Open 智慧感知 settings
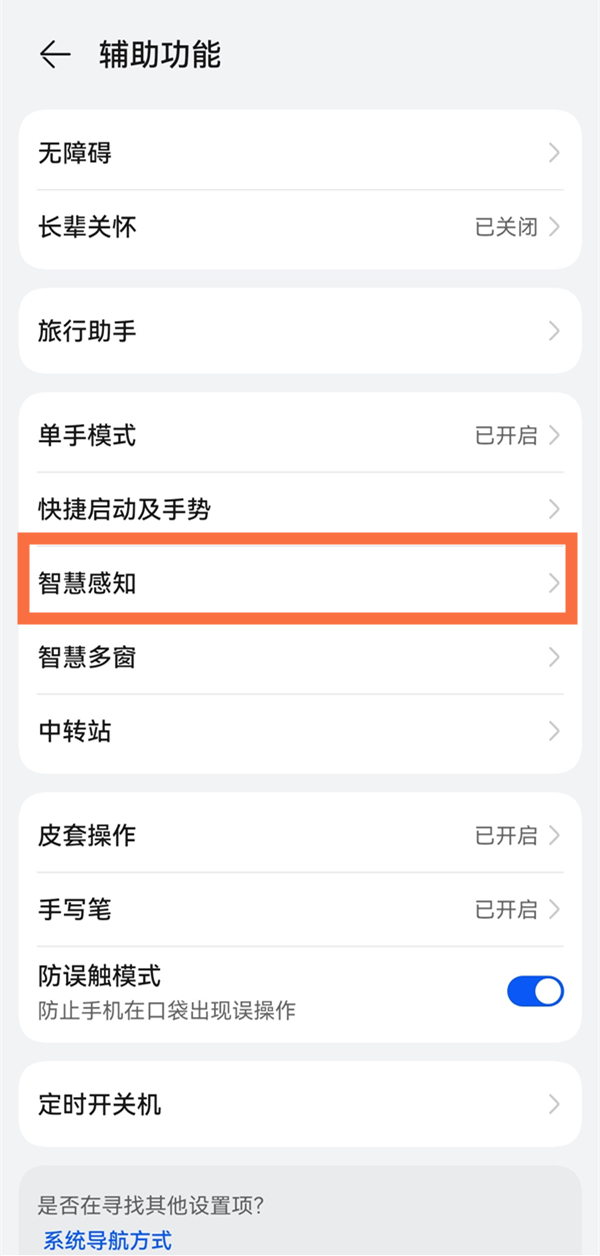 pyautogui.click(x=299, y=583)
